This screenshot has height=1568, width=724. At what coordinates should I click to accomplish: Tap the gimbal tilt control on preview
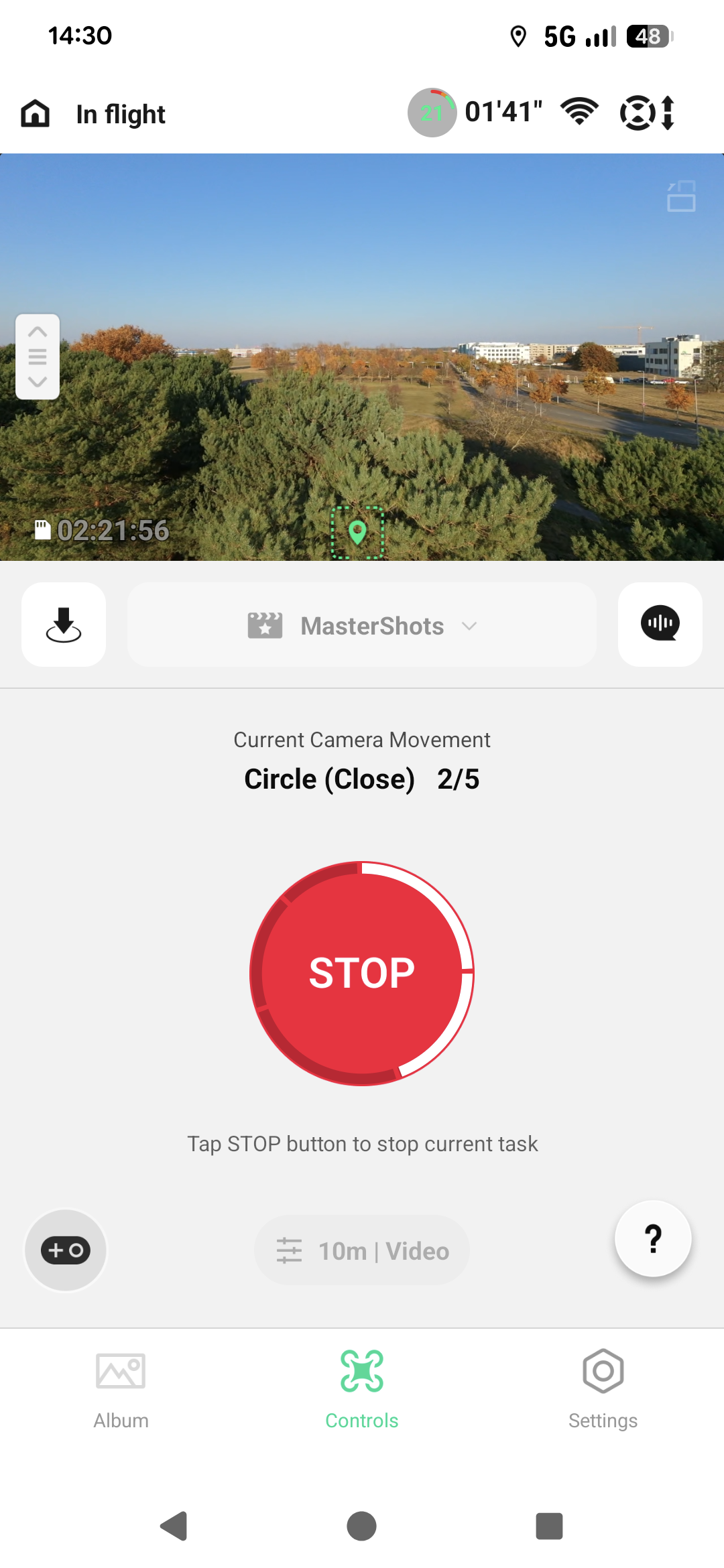(x=38, y=356)
